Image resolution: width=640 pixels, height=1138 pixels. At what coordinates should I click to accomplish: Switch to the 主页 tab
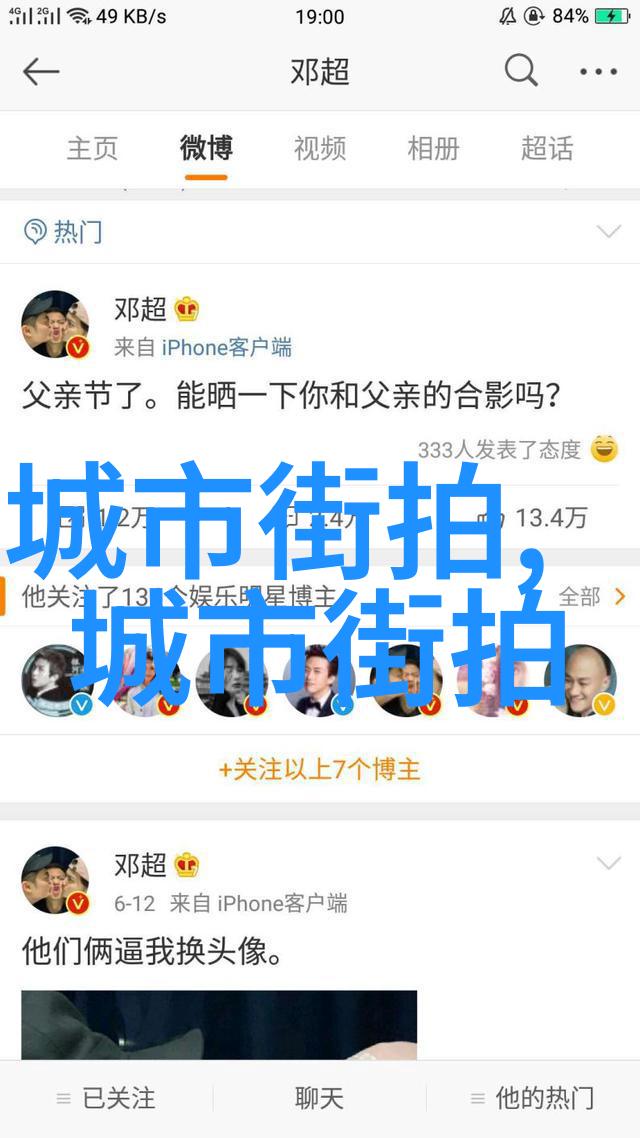pos(92,149)
